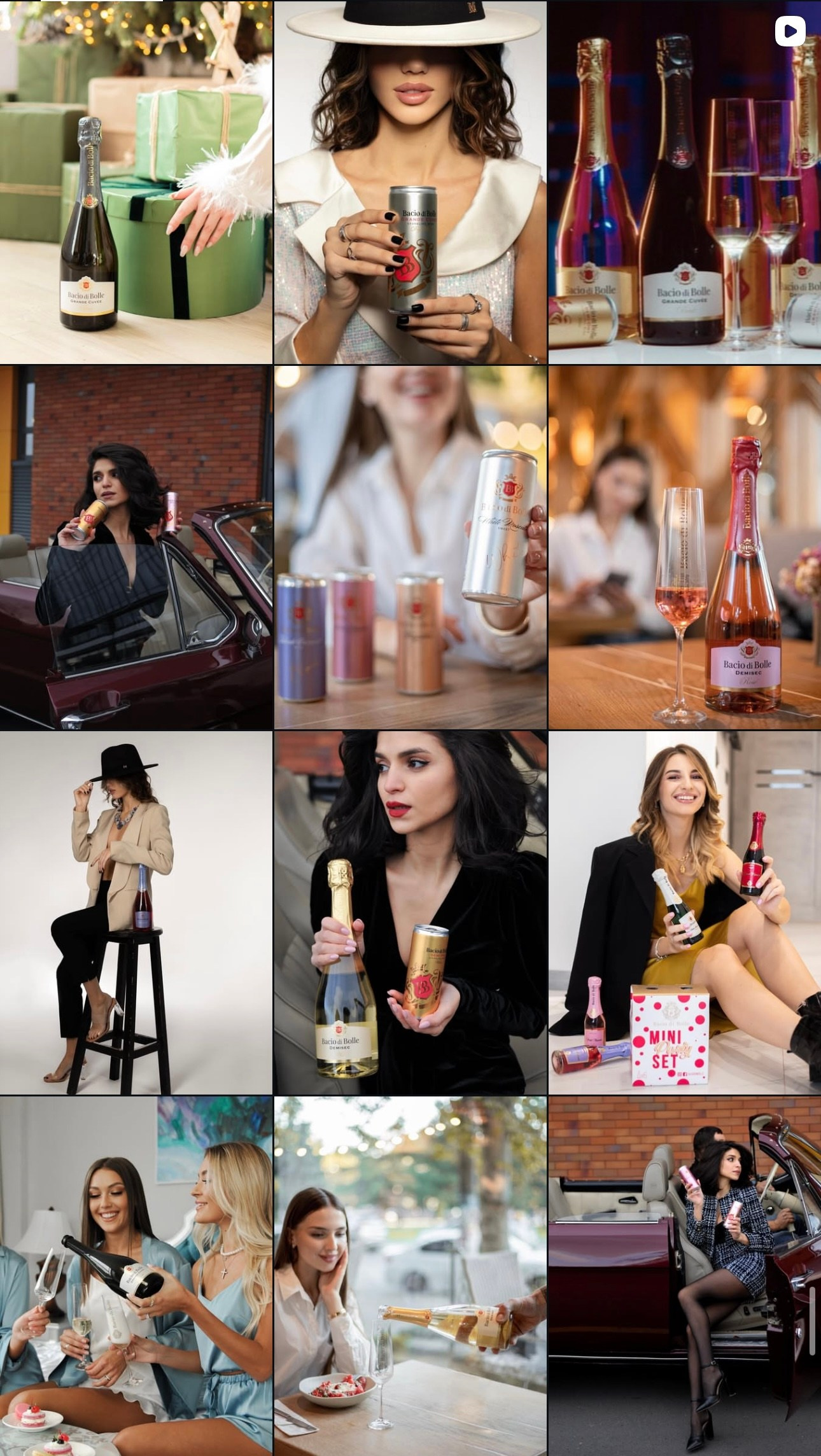Open the post showing silver can with three colored cans
The width and height of the screenshot is (821, 1456).
(x=410, y=547)
